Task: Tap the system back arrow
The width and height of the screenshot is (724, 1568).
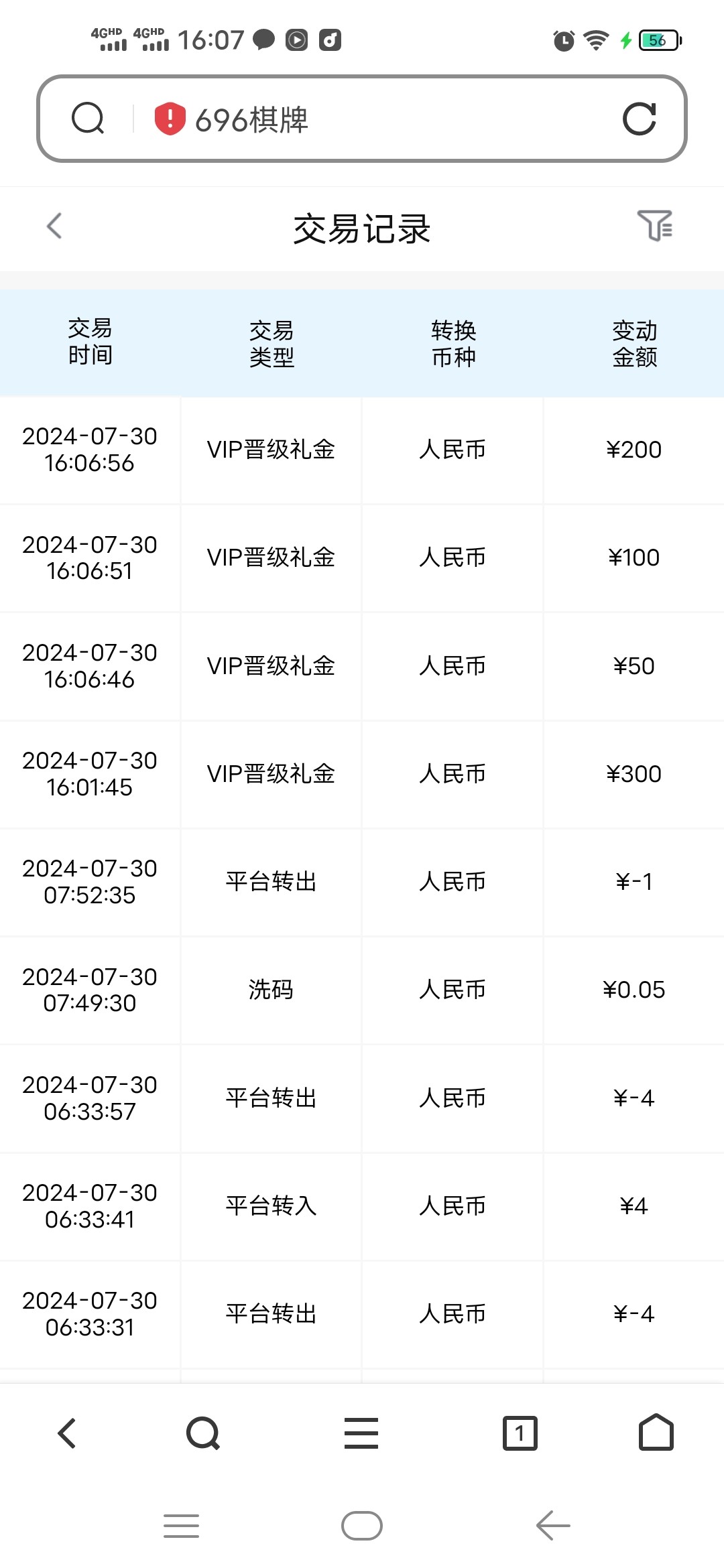Action: pos(553,1526)
